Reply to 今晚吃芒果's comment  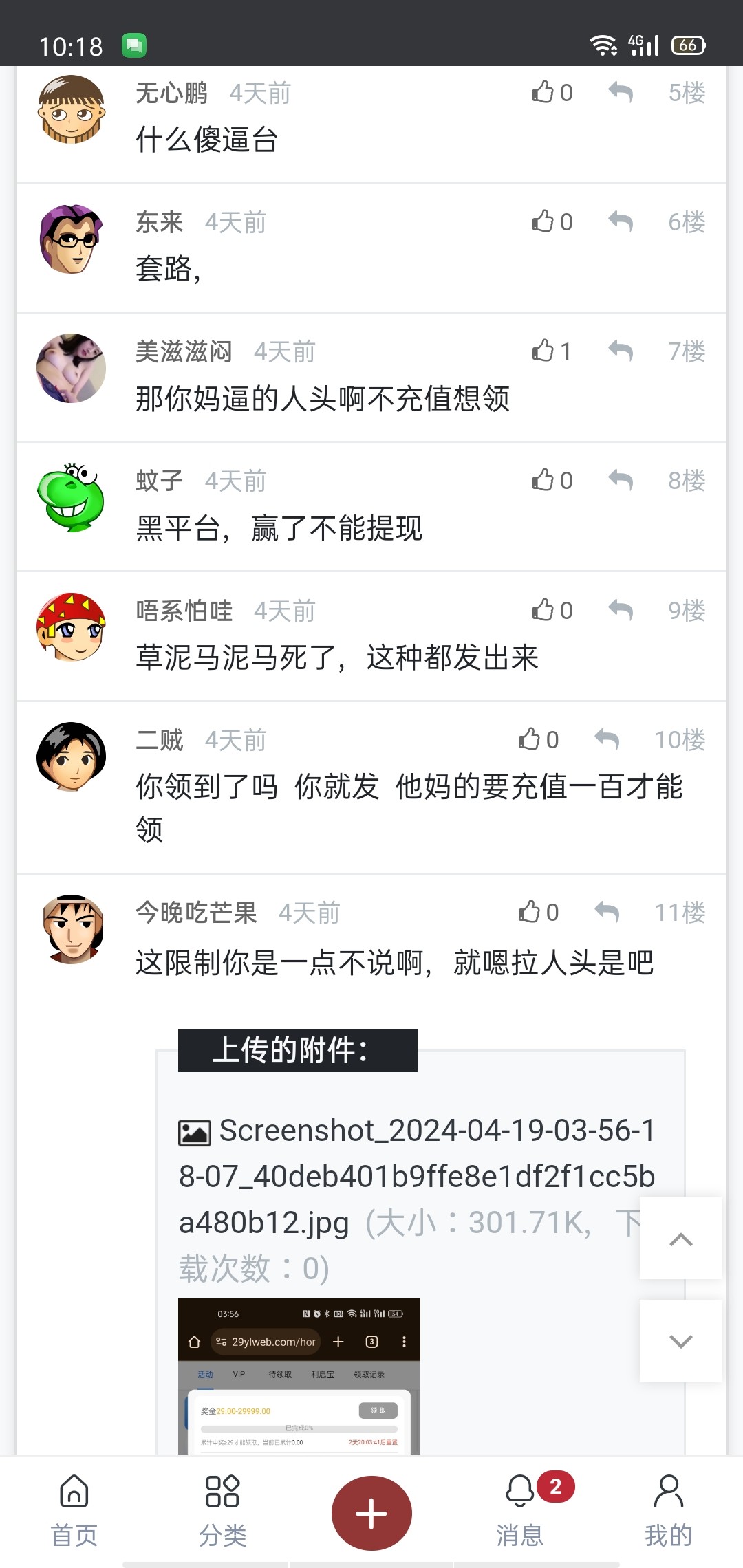point(607,912)
